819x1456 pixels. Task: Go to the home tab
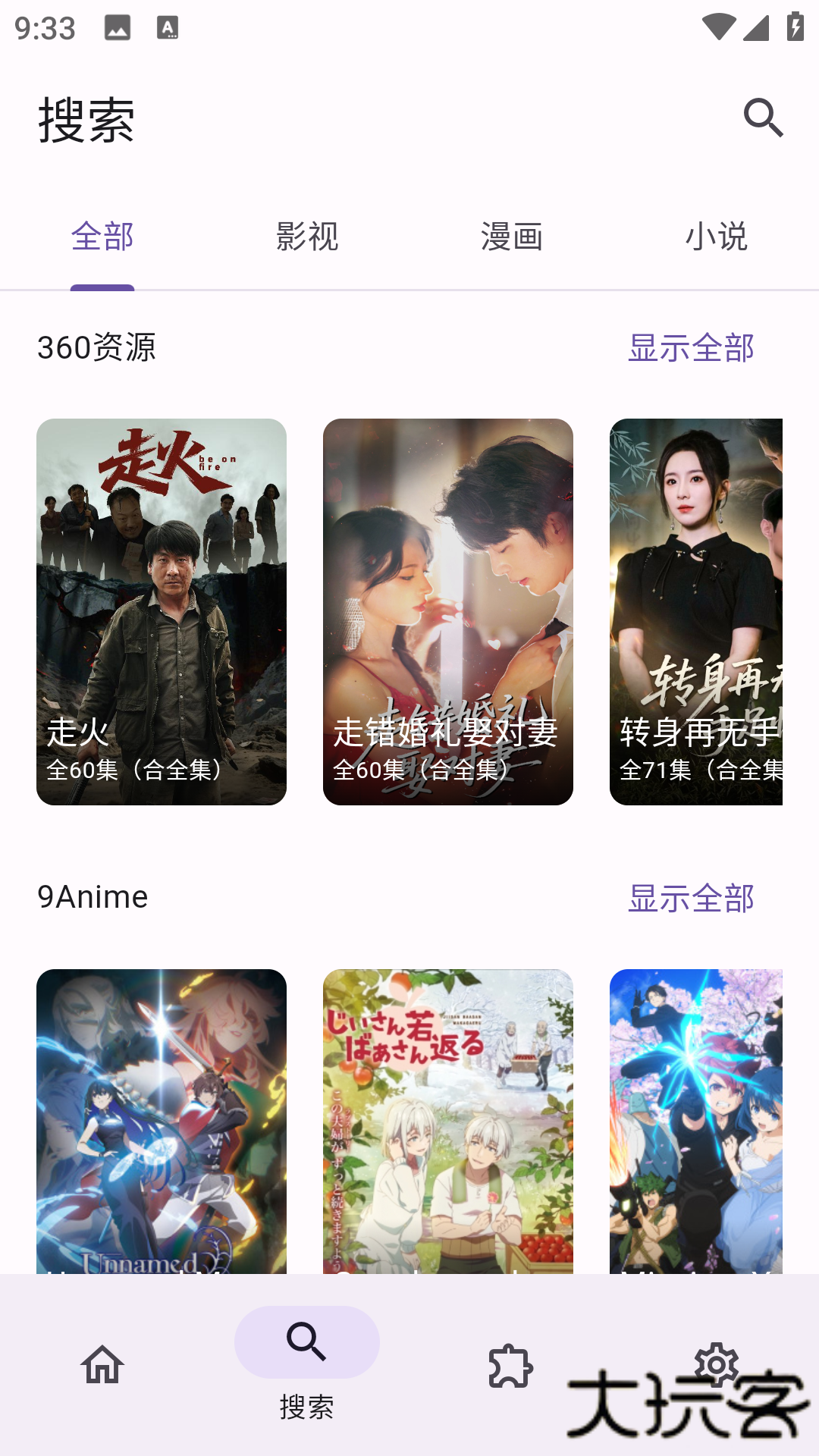point(102,1365)
